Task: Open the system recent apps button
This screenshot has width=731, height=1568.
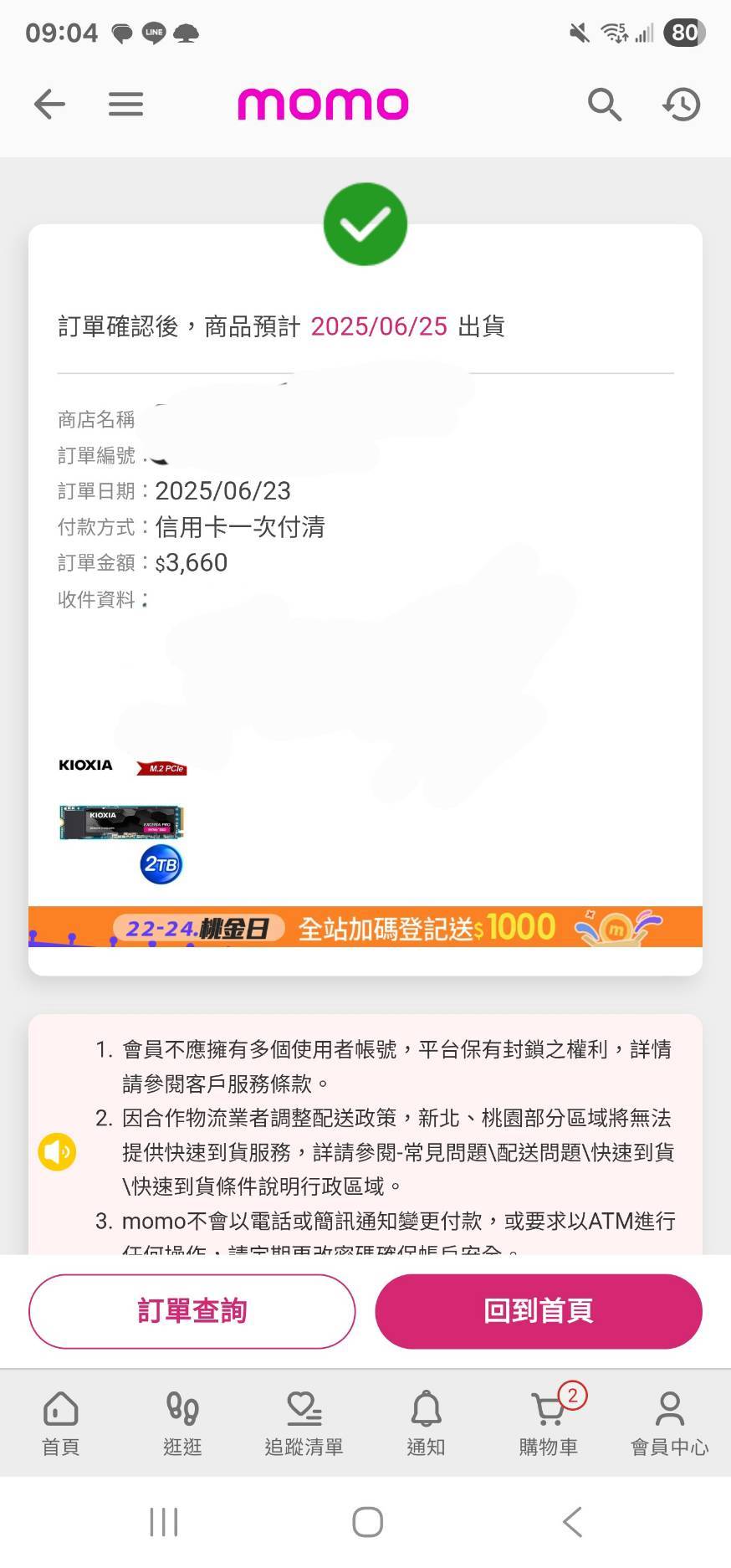Action: click(164, 1522)
